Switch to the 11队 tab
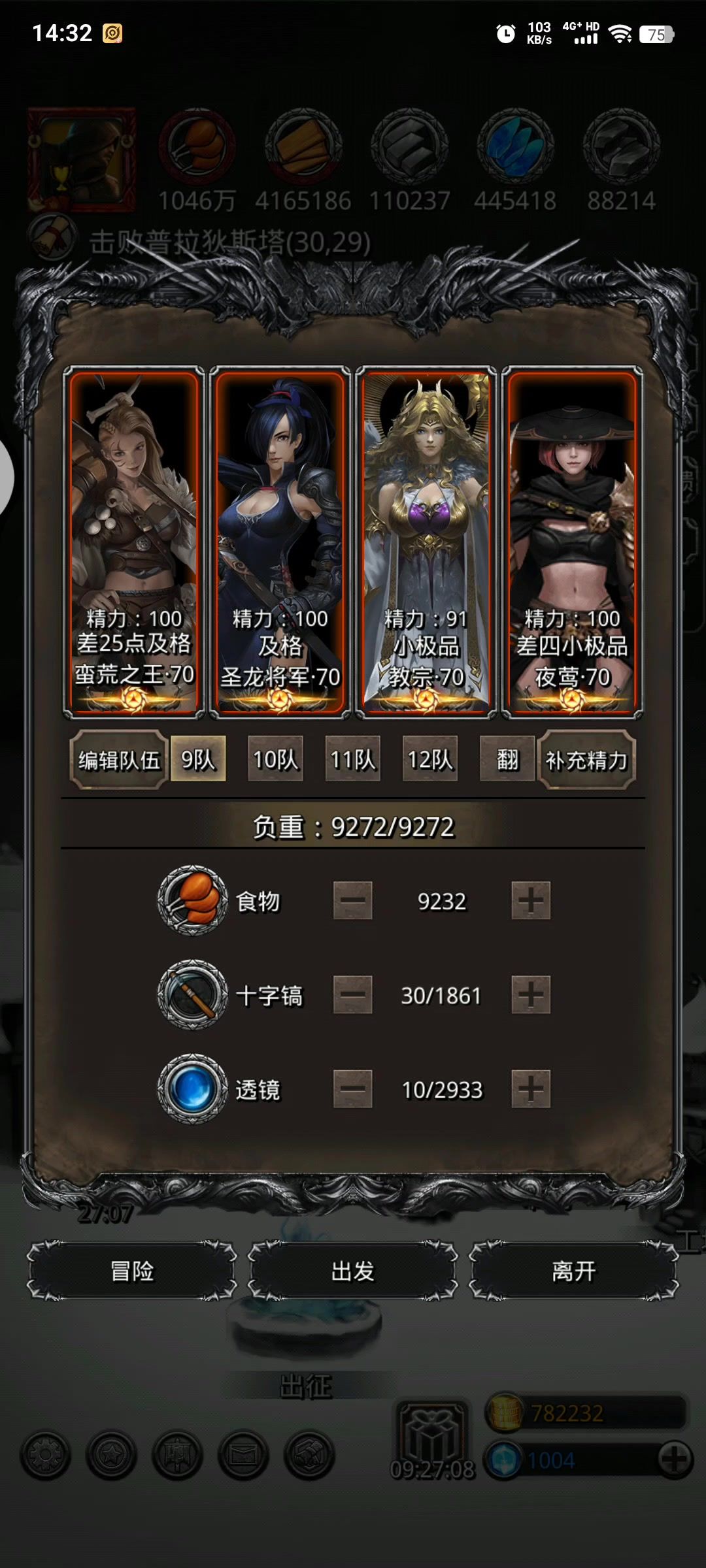 click(352, 760)
